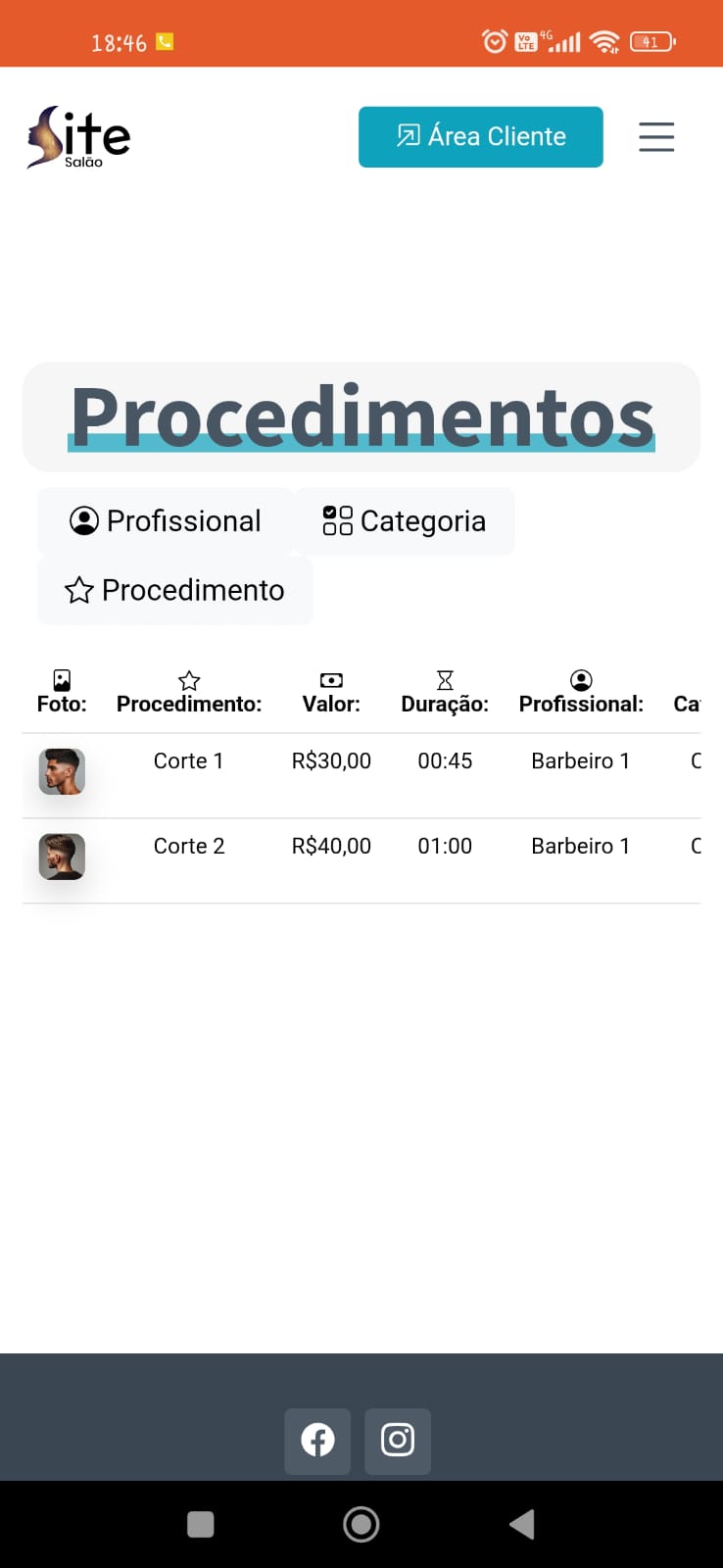Image resolution: width=723 pixels, height=1568 pixels.
Task: Go back with system back button
Action: 521,1524
